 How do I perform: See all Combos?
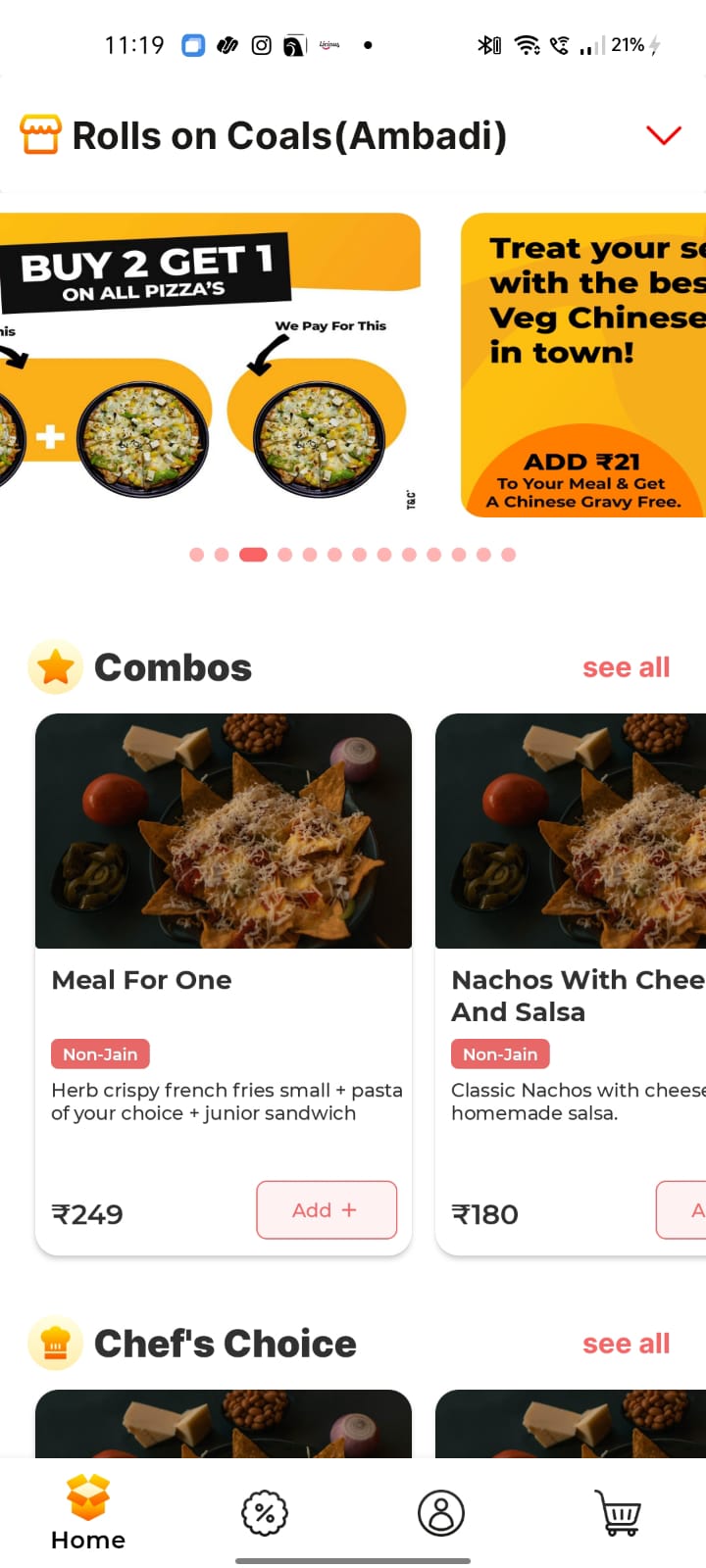point(626,667)
